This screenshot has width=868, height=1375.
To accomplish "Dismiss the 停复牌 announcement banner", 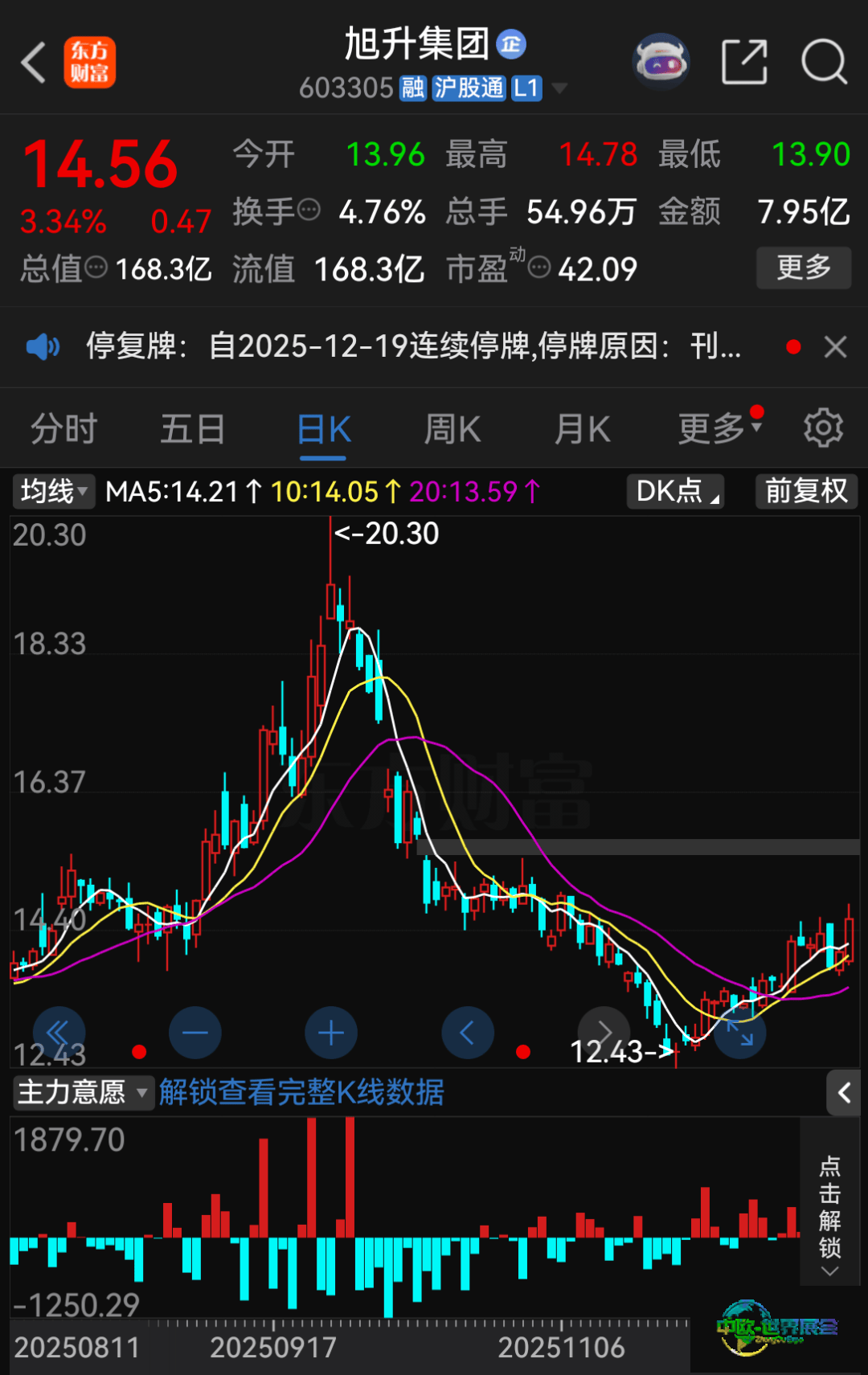I will 836,347.
